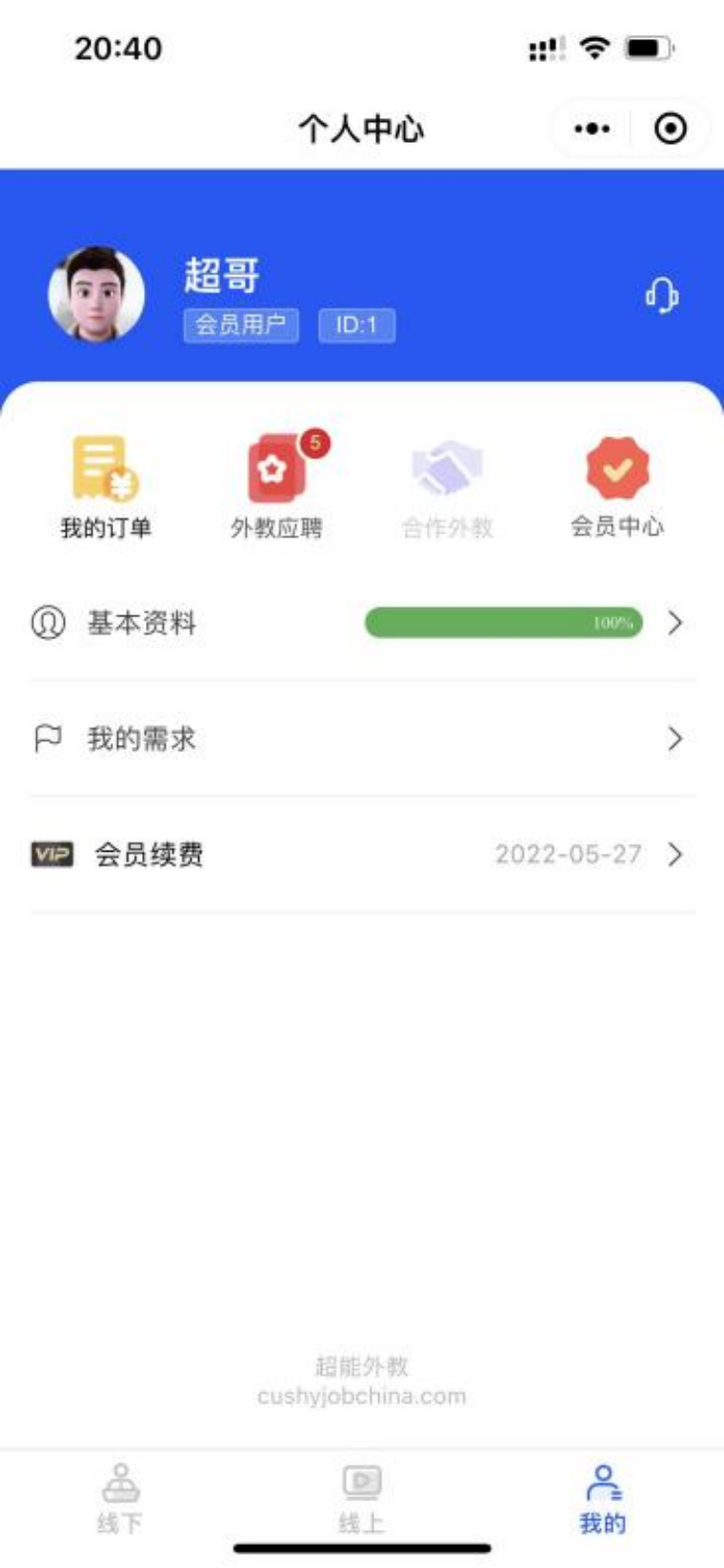Contact customer service via headset icon
The image size is (724, 1568).
(x=661, y=295)
